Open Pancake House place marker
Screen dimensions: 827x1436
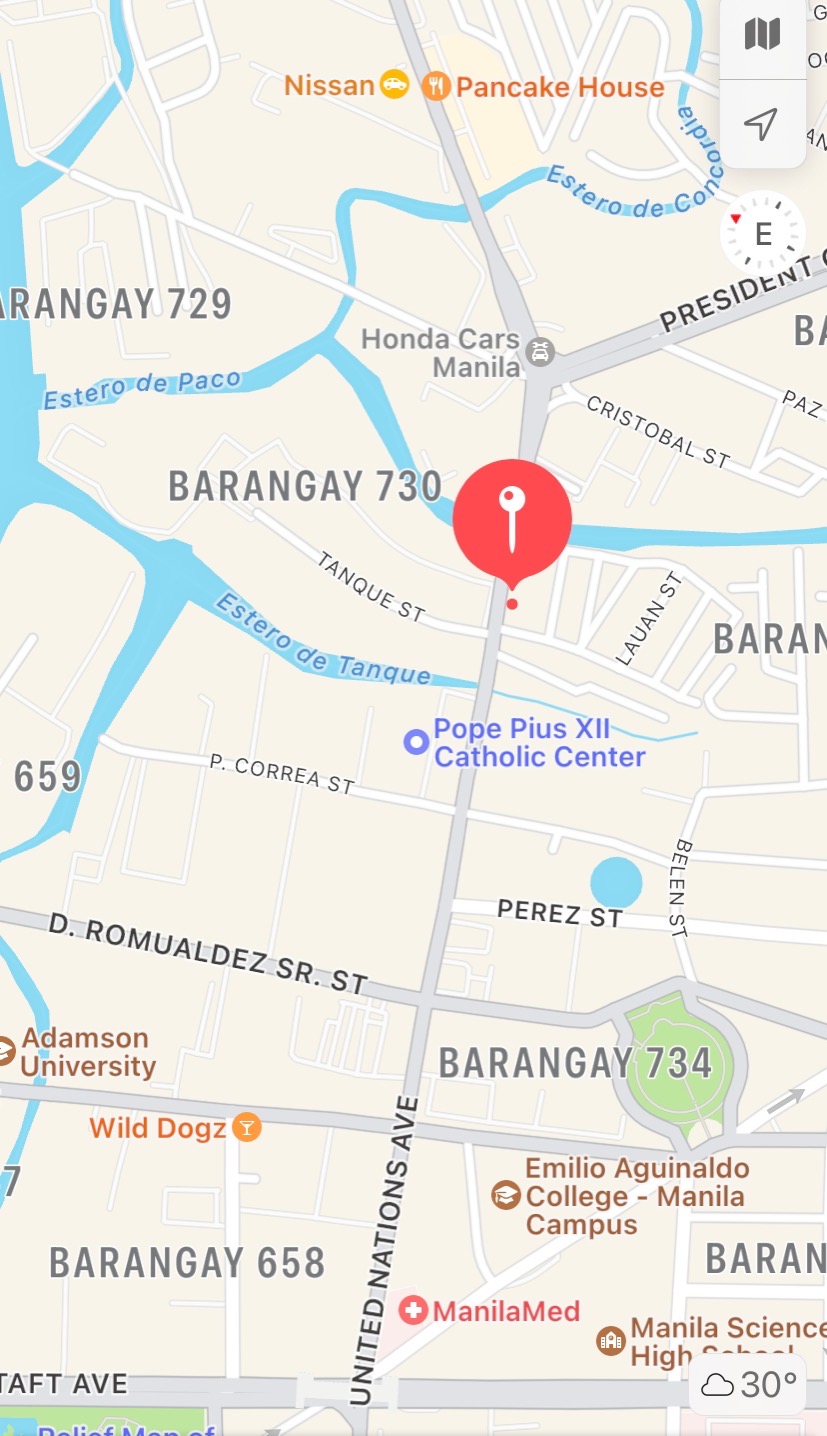click(435, 86)
